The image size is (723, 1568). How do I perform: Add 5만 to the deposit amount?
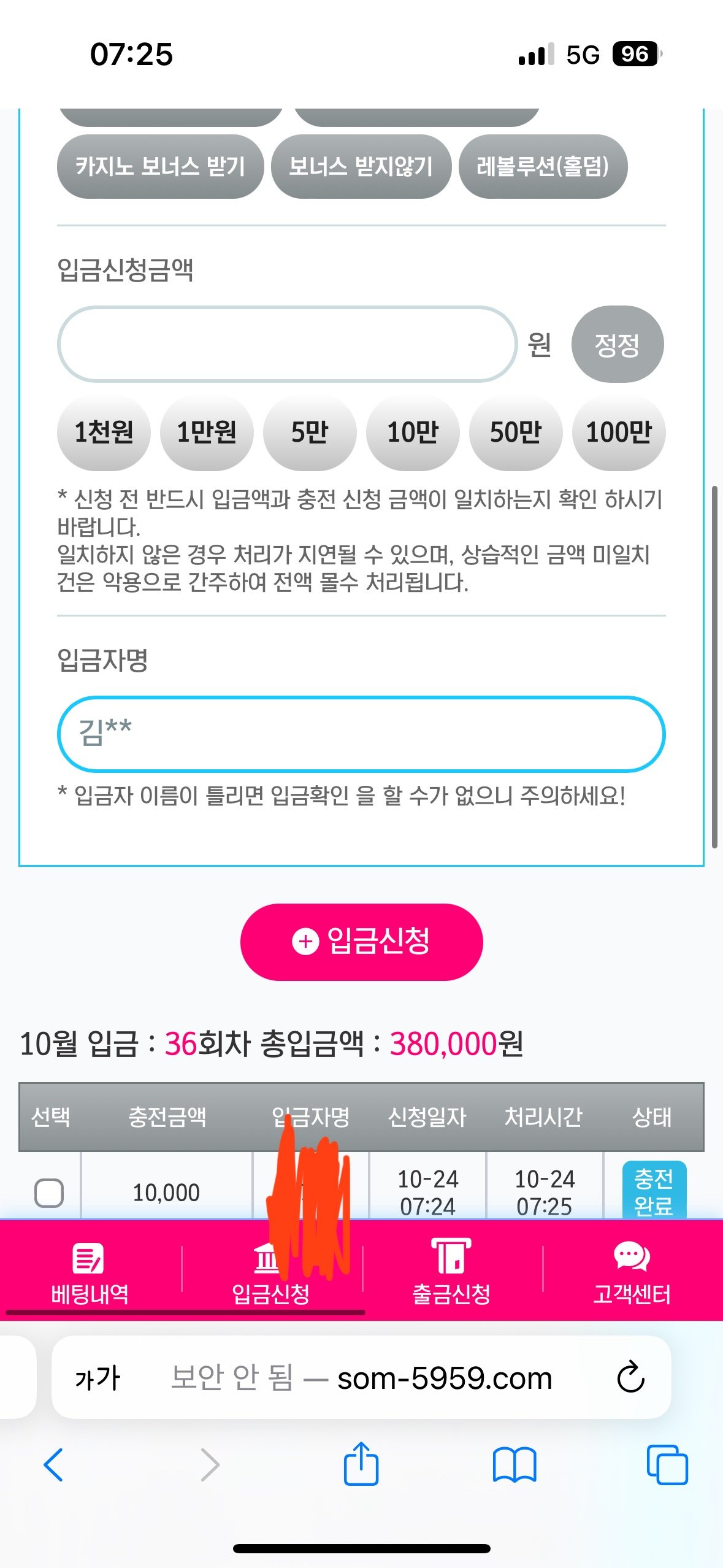point(310,432)
